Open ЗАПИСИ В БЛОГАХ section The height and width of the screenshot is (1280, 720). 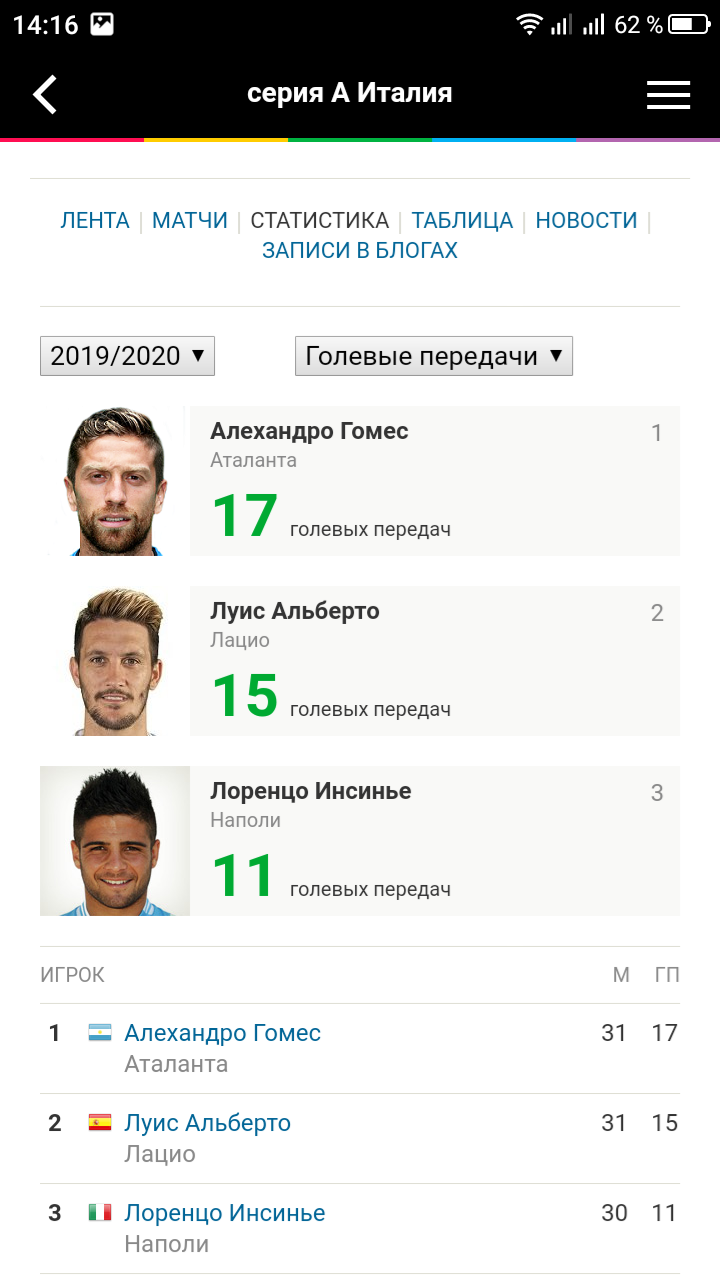tap(360, 251)
